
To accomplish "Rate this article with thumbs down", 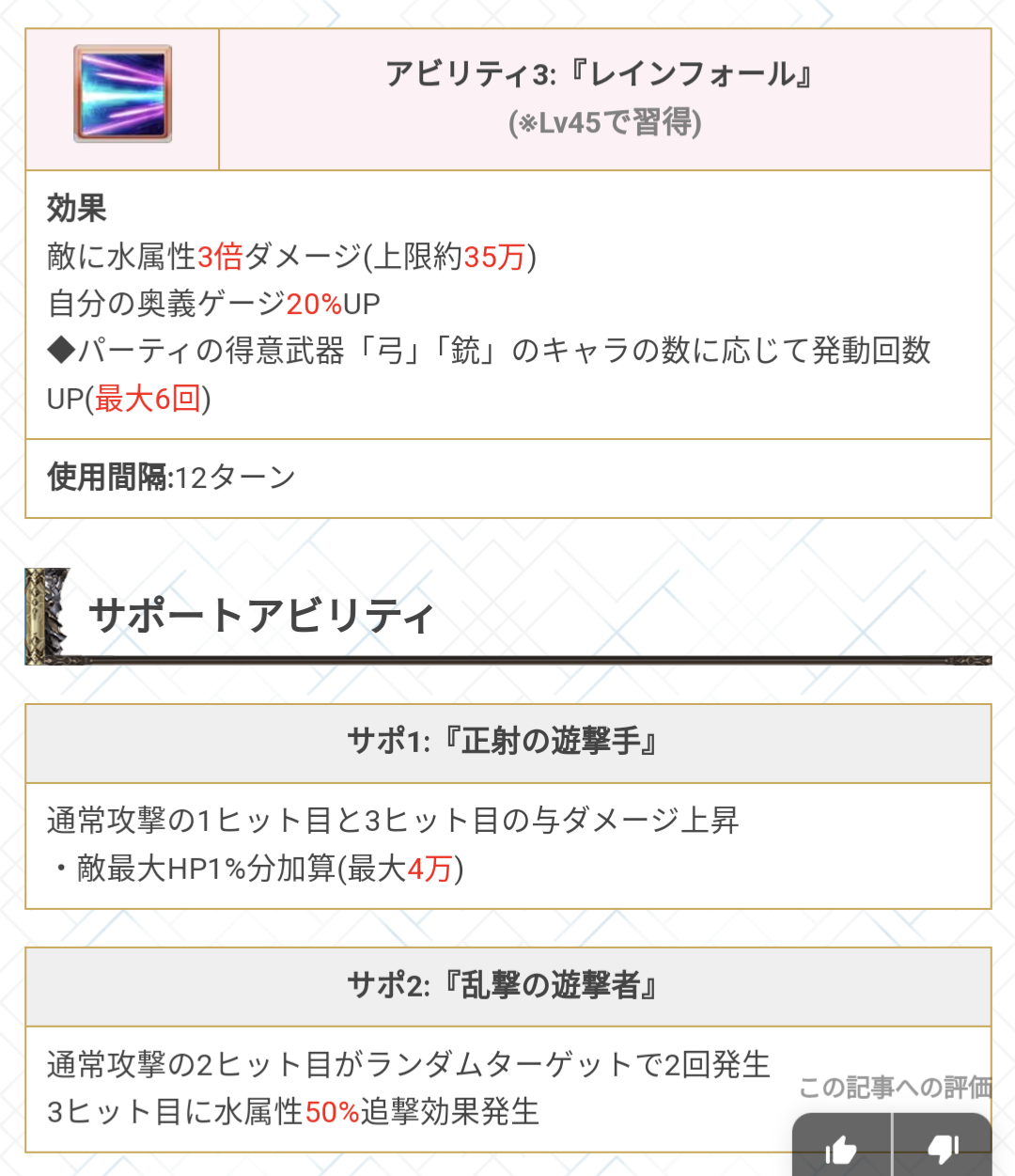I will pyautogui.click(x=943, y=1149).
